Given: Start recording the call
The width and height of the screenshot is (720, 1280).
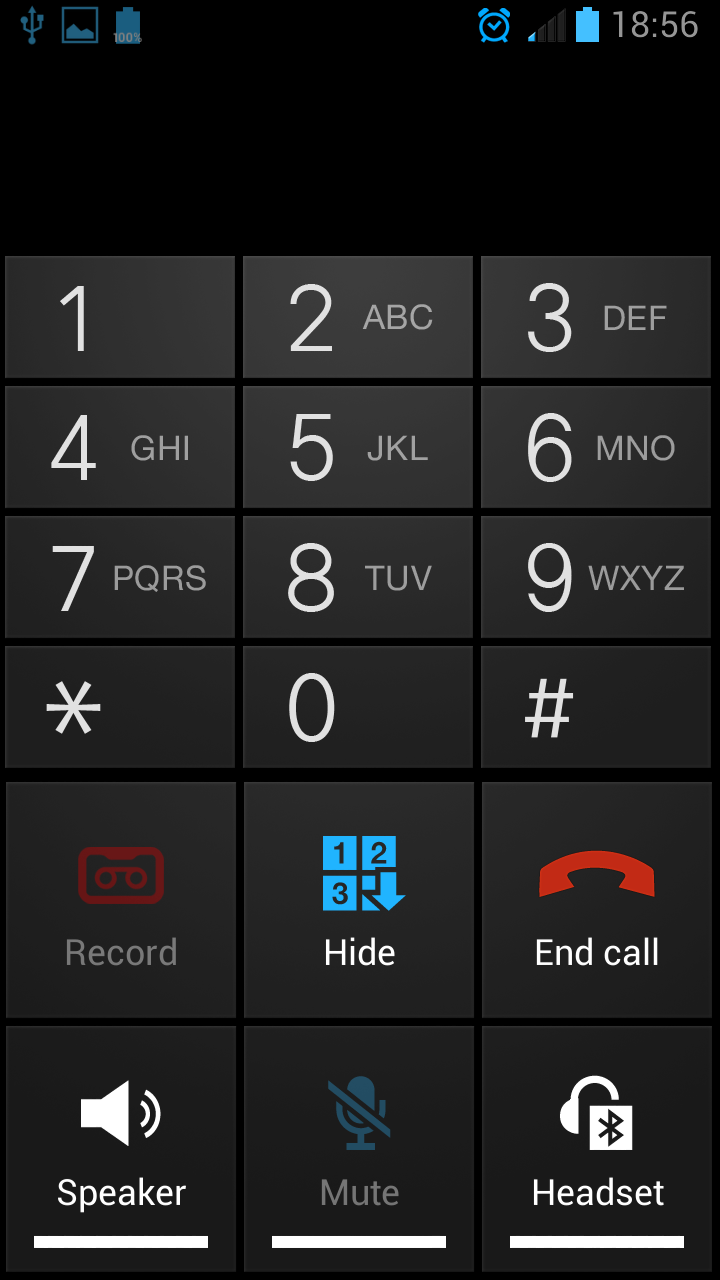Looking at the screenshot, I should pyautogui.click(x=121, y=900).
